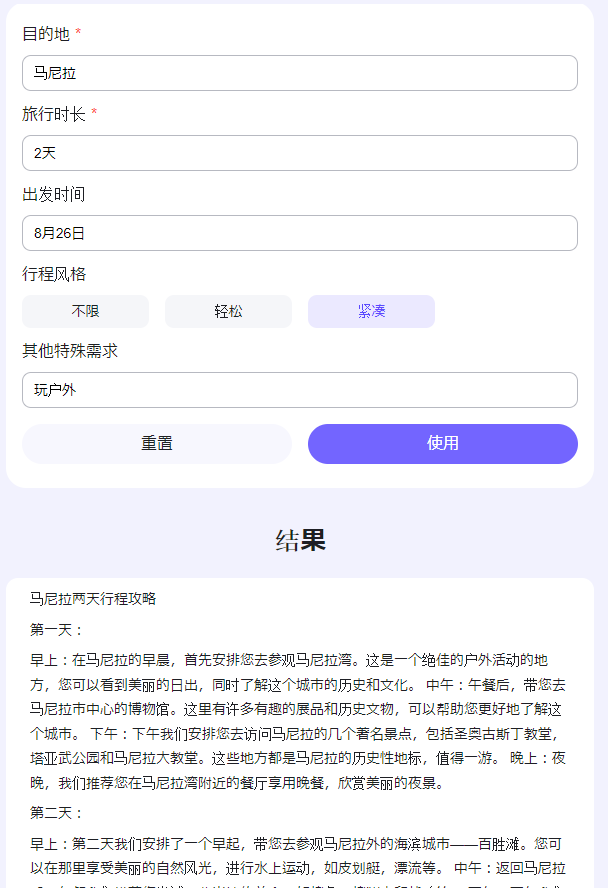Select the 紧凑 itinerary style chip
This screenshot has width=608, height=888.
(371, 311)
